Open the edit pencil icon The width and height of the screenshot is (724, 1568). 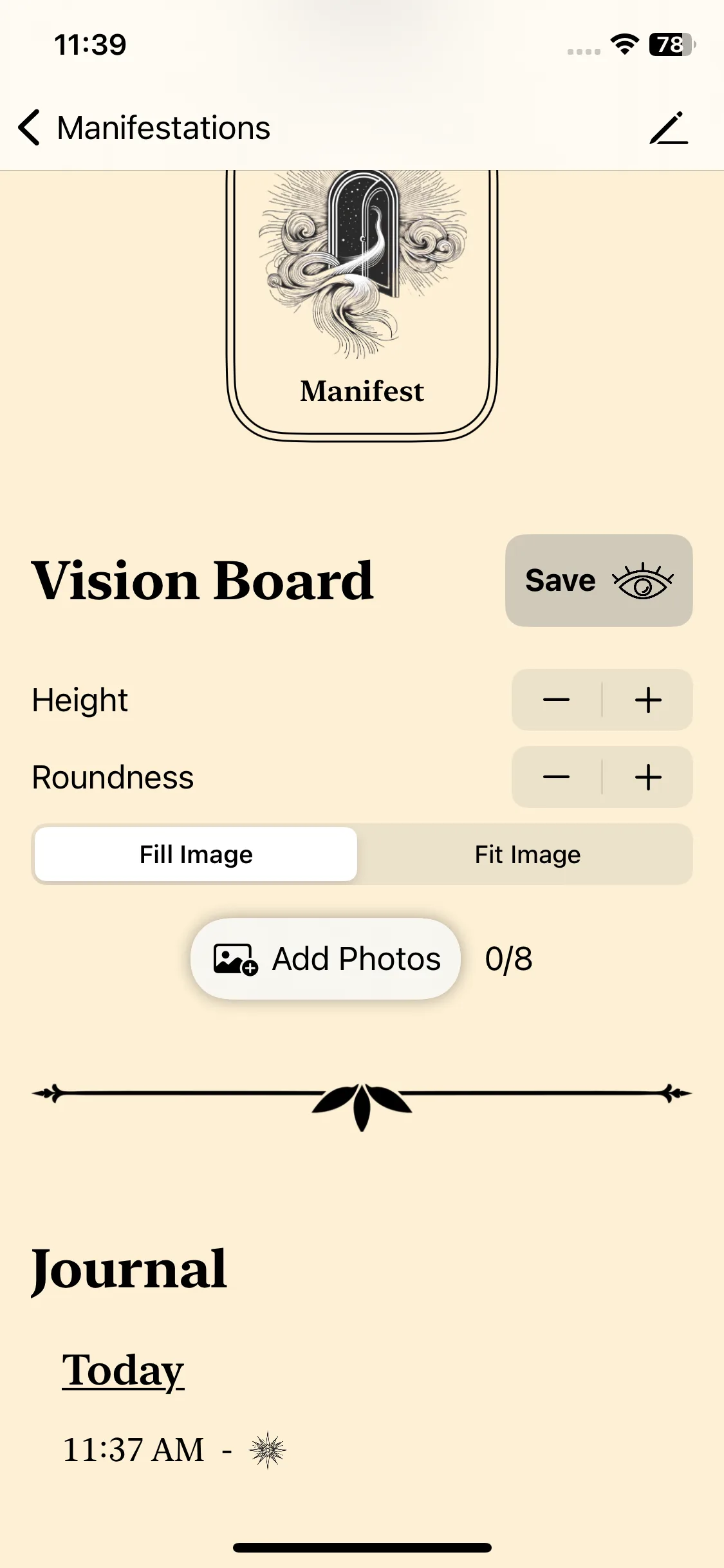pyautogui.click(x=669, y=127)
